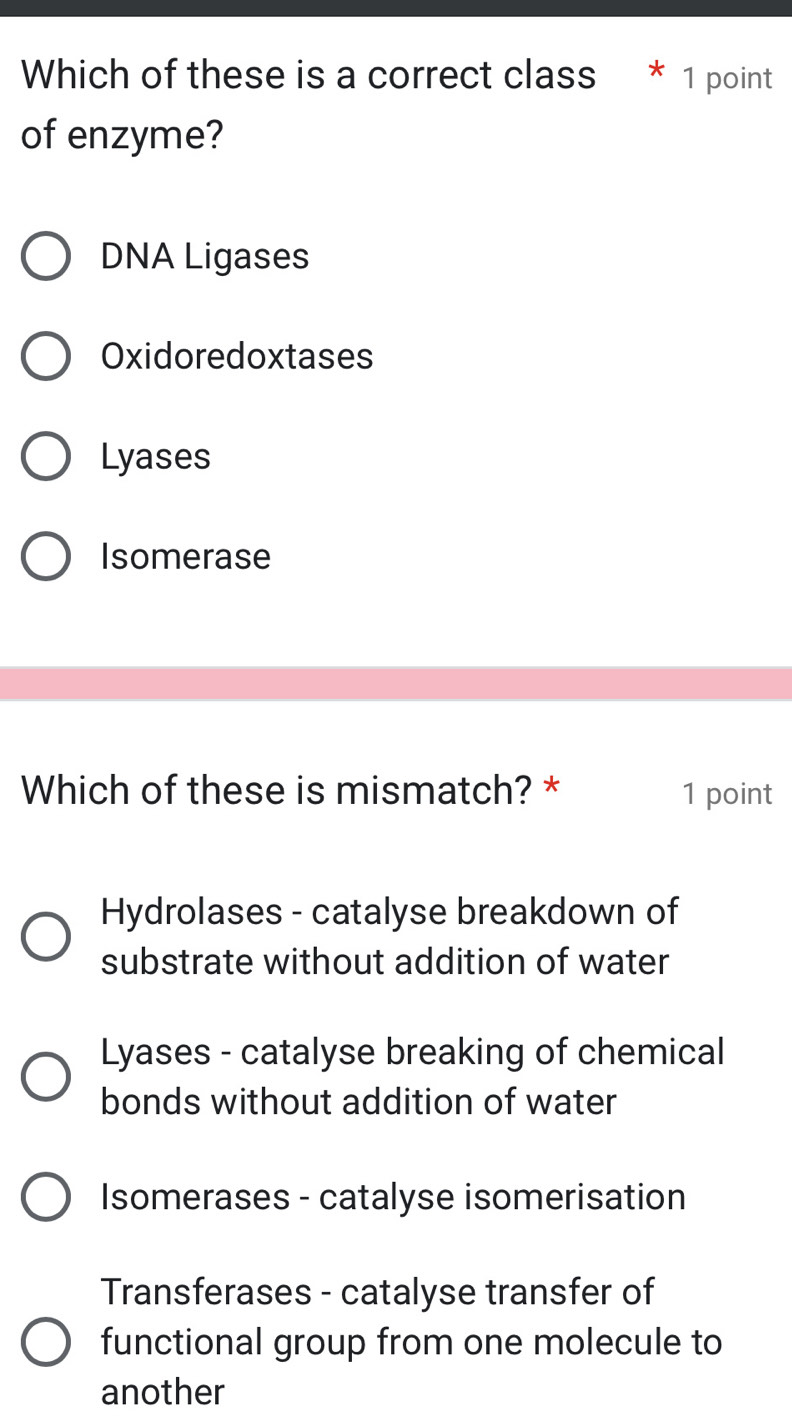Click the Lyases breaking bonds description
Image resolution: width=792 pixels, height=1427 pixels.
pyautogui.click(x=412, y=1076)
